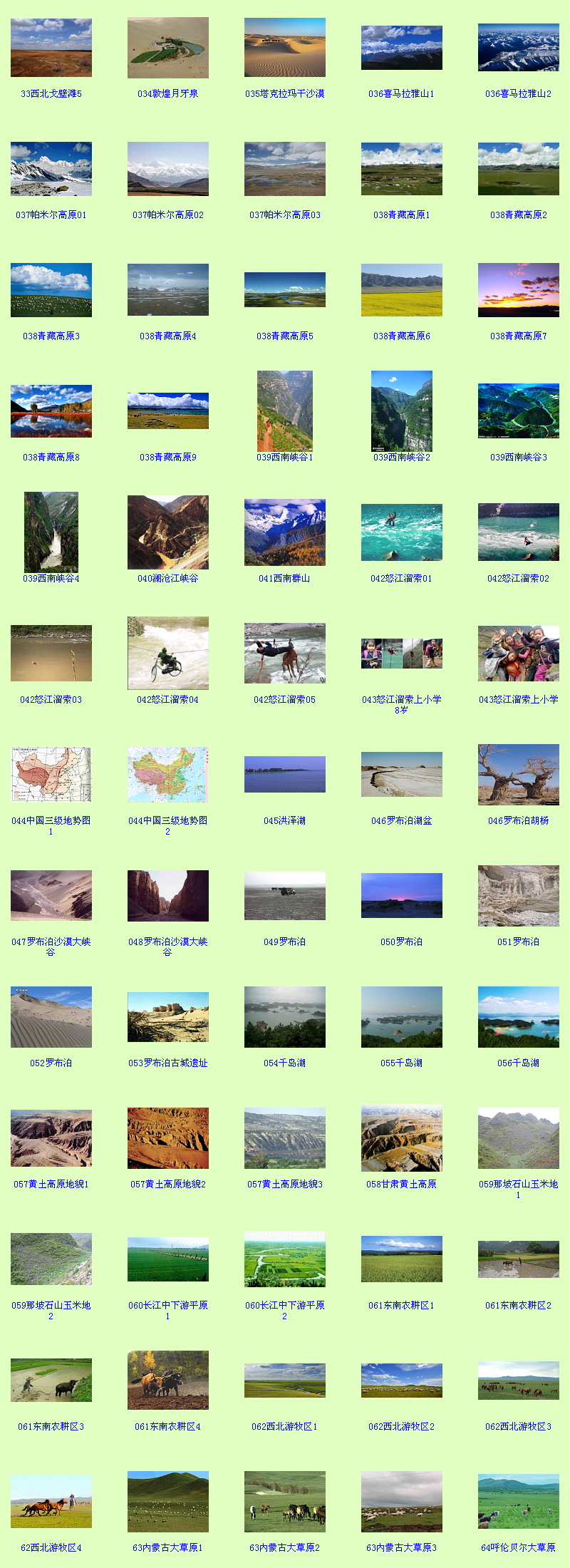Open the 64呼伦贝尔大草原 image
Image resolution: width=570 pixels, height=1568 pixels.
518,1501
